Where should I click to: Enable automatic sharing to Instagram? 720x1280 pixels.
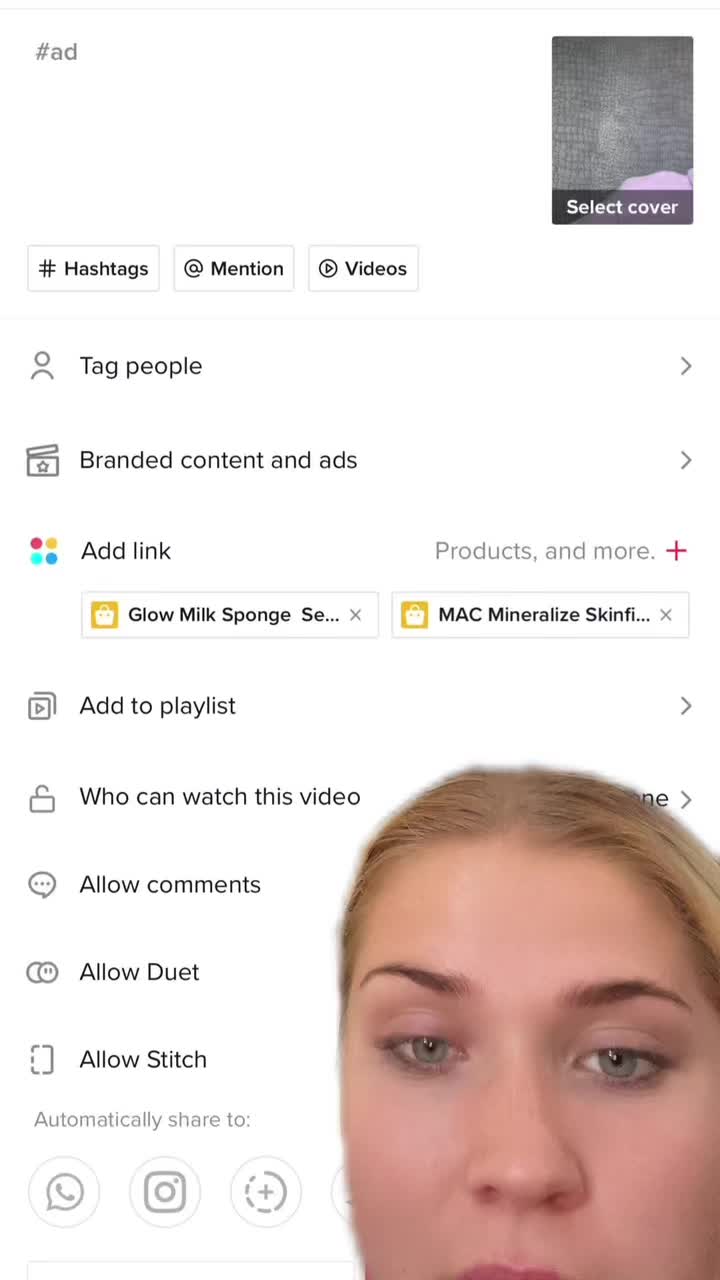(165, 1191)
